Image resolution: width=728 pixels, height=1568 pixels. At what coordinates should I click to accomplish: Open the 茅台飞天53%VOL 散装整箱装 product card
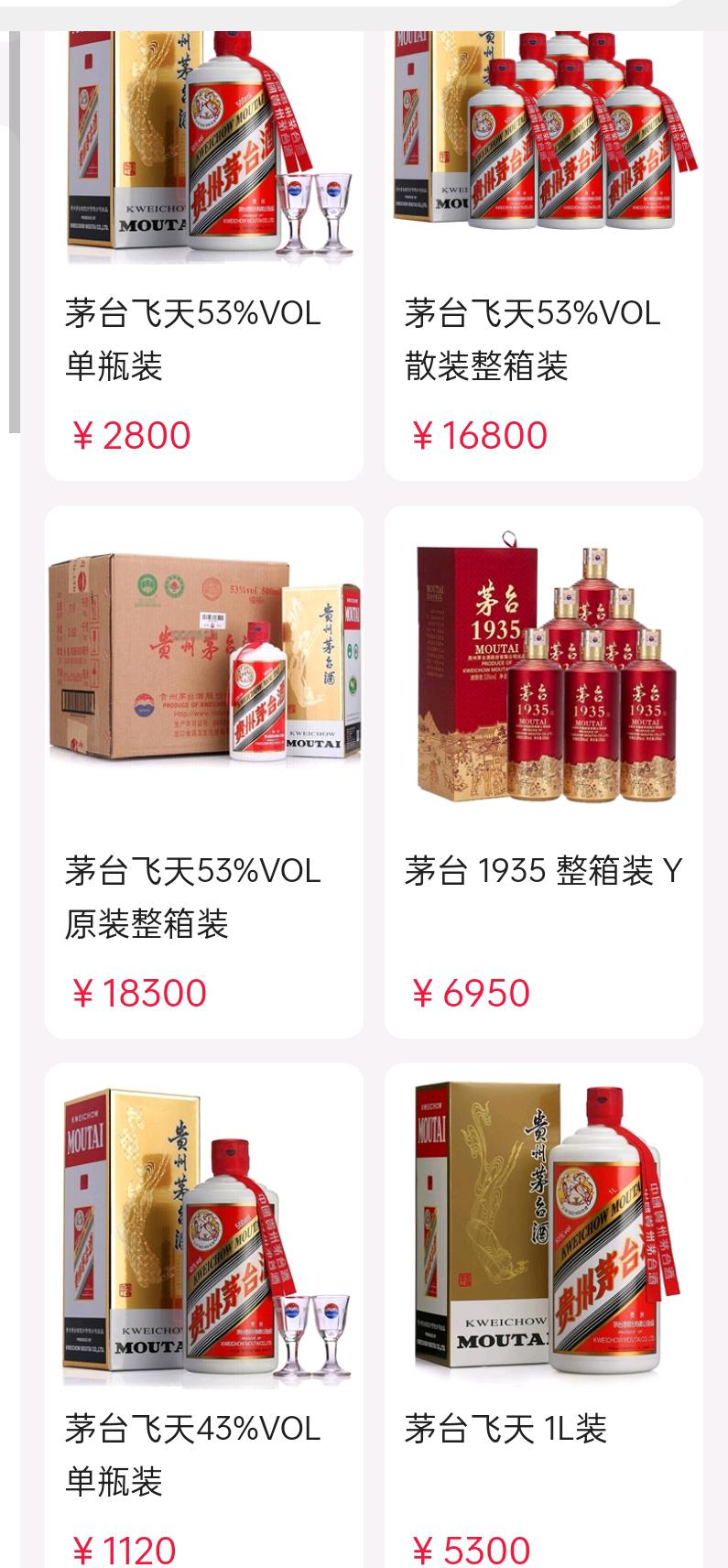point(544,256)
